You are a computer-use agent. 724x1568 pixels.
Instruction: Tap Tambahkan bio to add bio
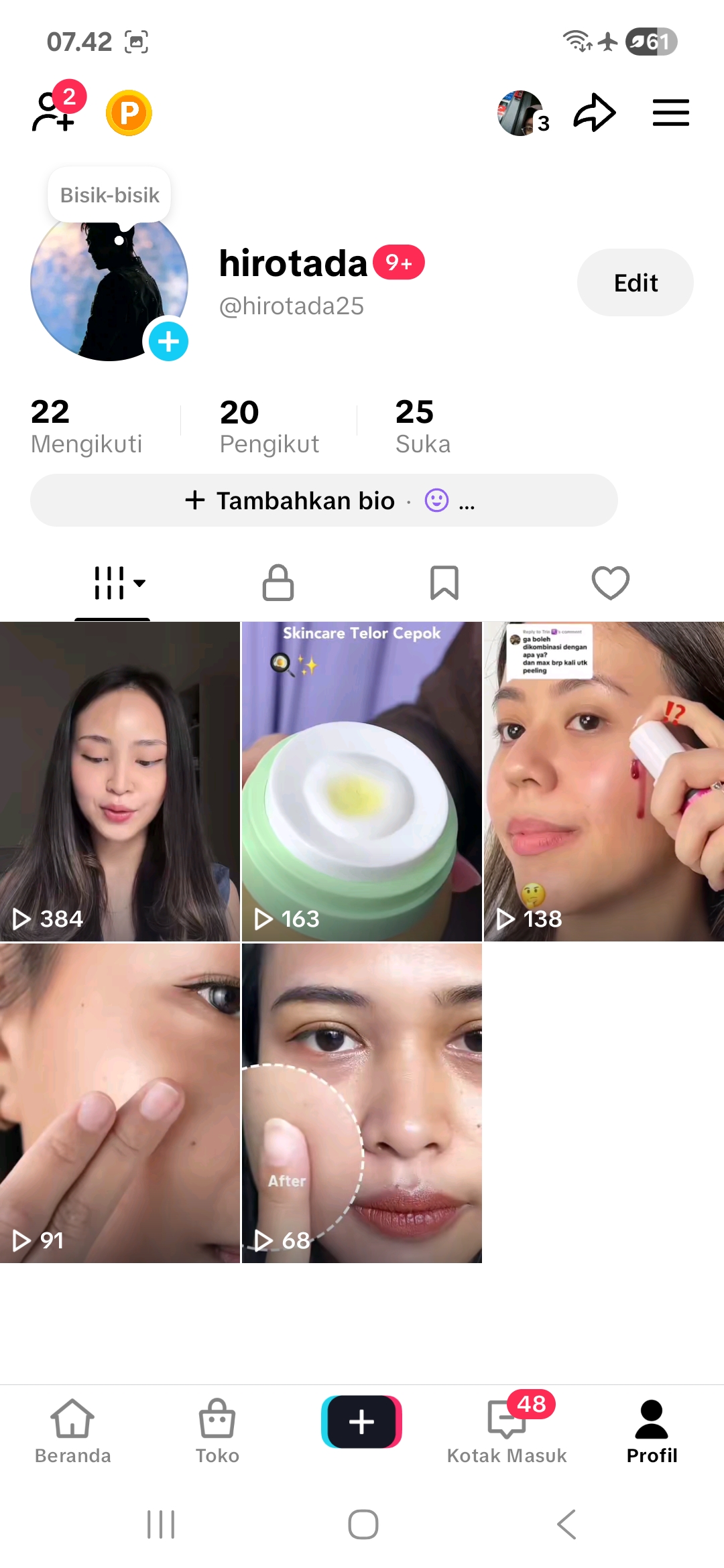click(x=305, y=501)
